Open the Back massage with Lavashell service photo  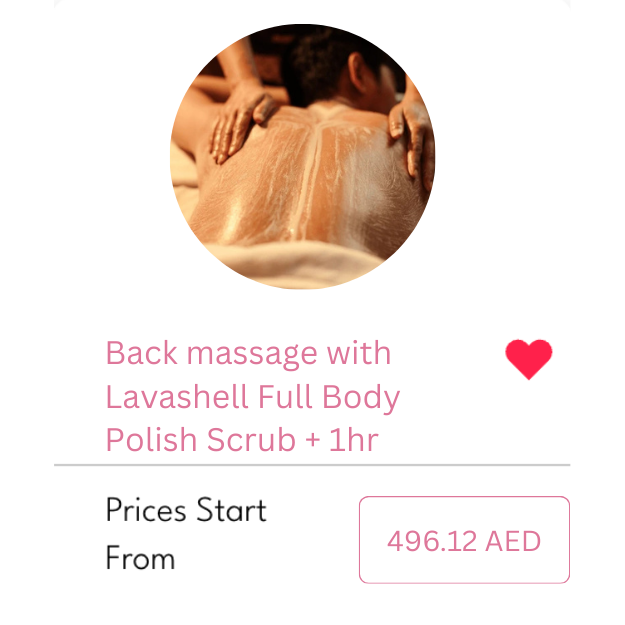tap(302, 157)
